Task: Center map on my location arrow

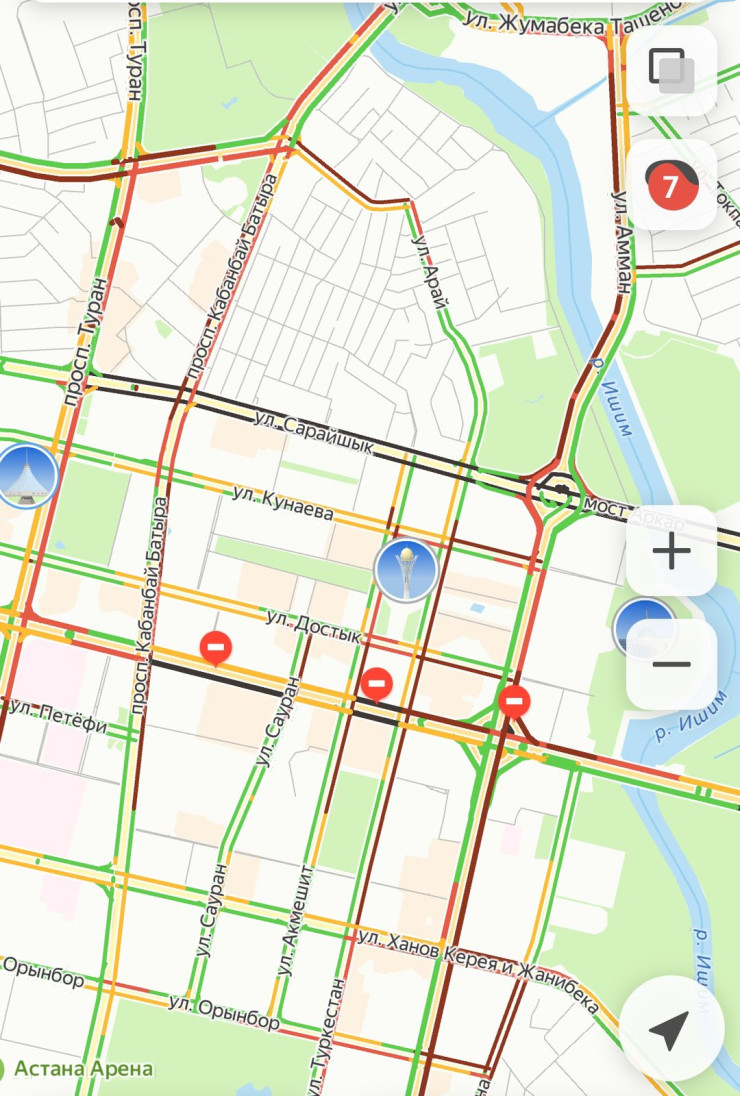Action: pyautogui.click(x=671, y=1030)
